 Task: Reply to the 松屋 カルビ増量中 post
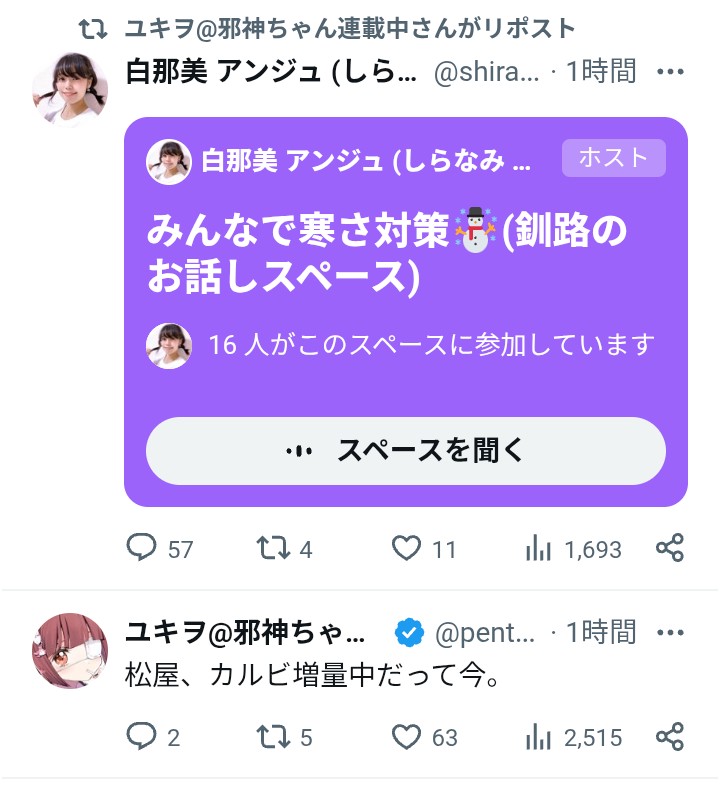pyautogui.click(x=143, y=737)
